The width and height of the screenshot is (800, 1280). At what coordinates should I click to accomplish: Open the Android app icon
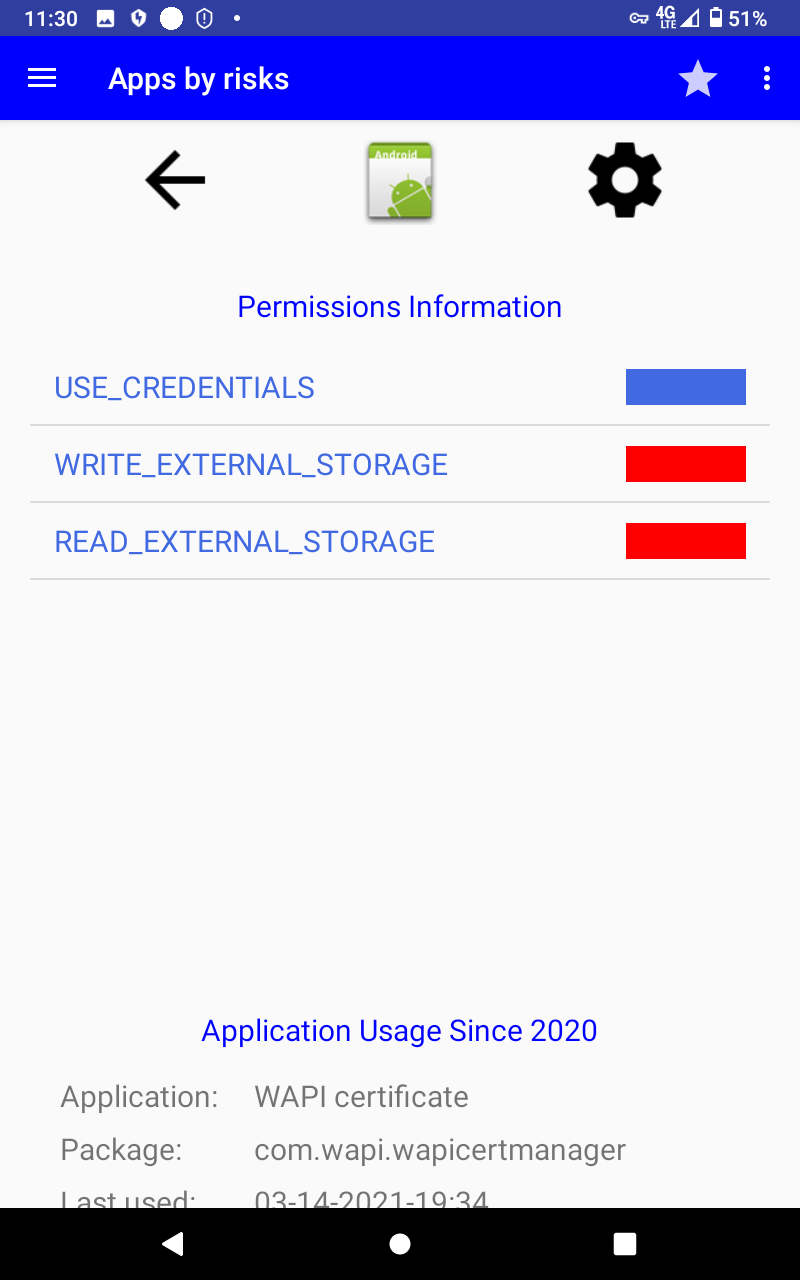pos(400,181)
